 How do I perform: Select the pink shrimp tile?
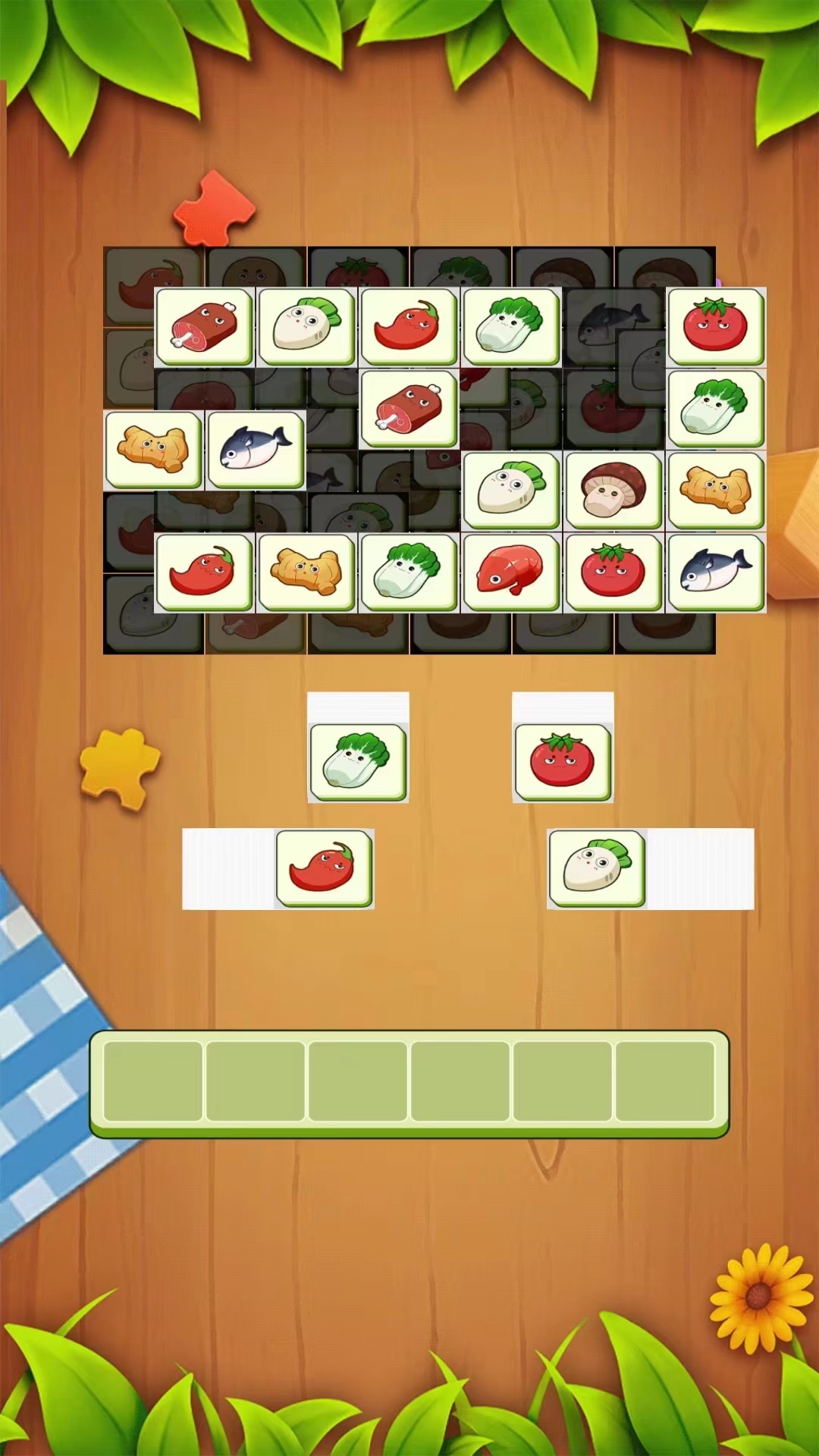coord(511,572)
